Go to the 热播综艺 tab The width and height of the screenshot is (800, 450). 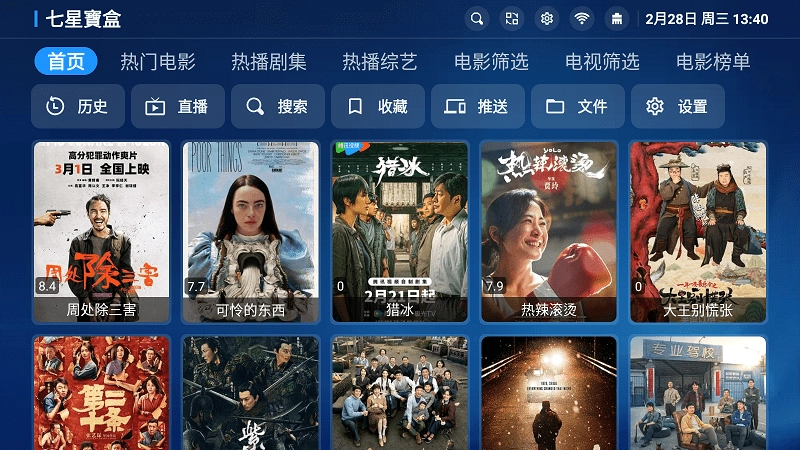(380, 62)
